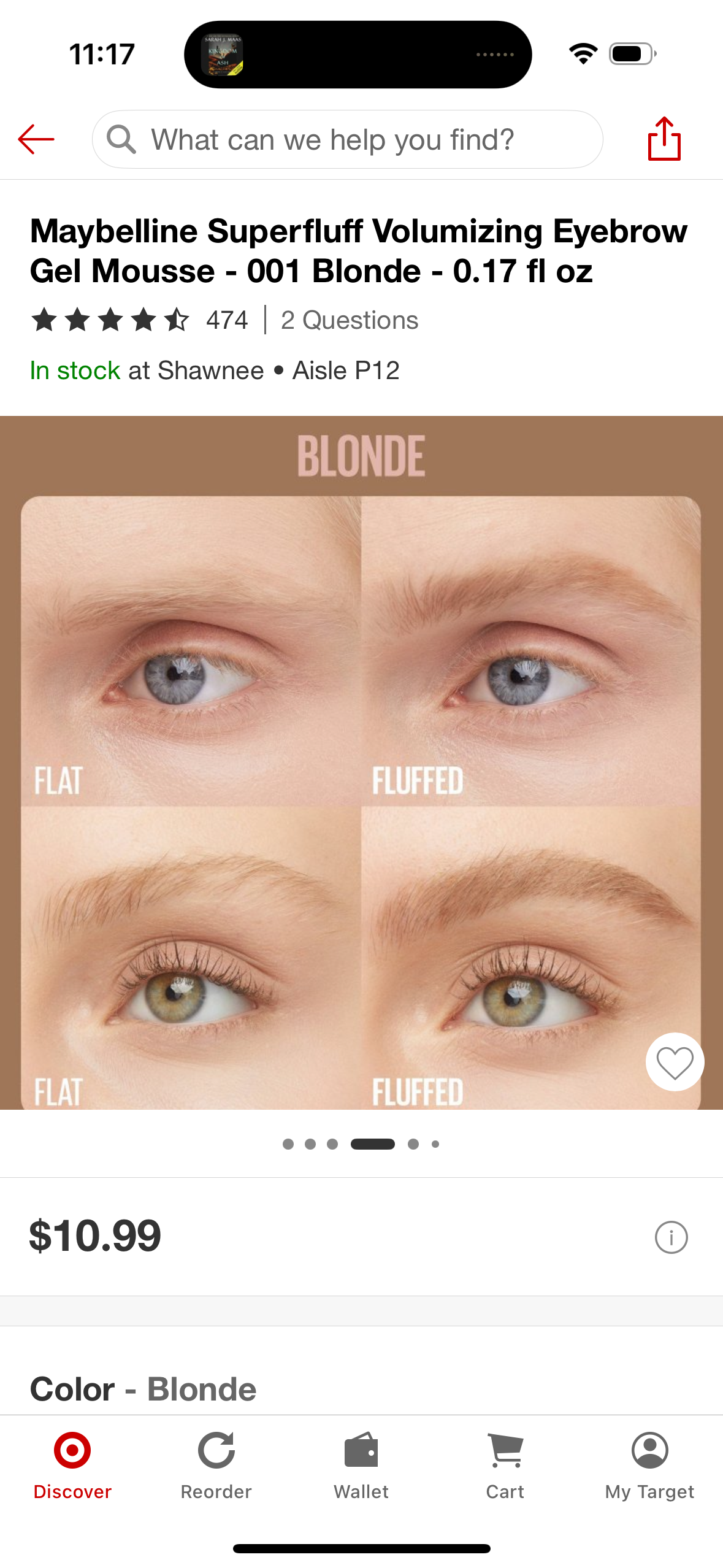723x1568 pixels.
Task: Switch to the Discover tab
Action: 72,1466
